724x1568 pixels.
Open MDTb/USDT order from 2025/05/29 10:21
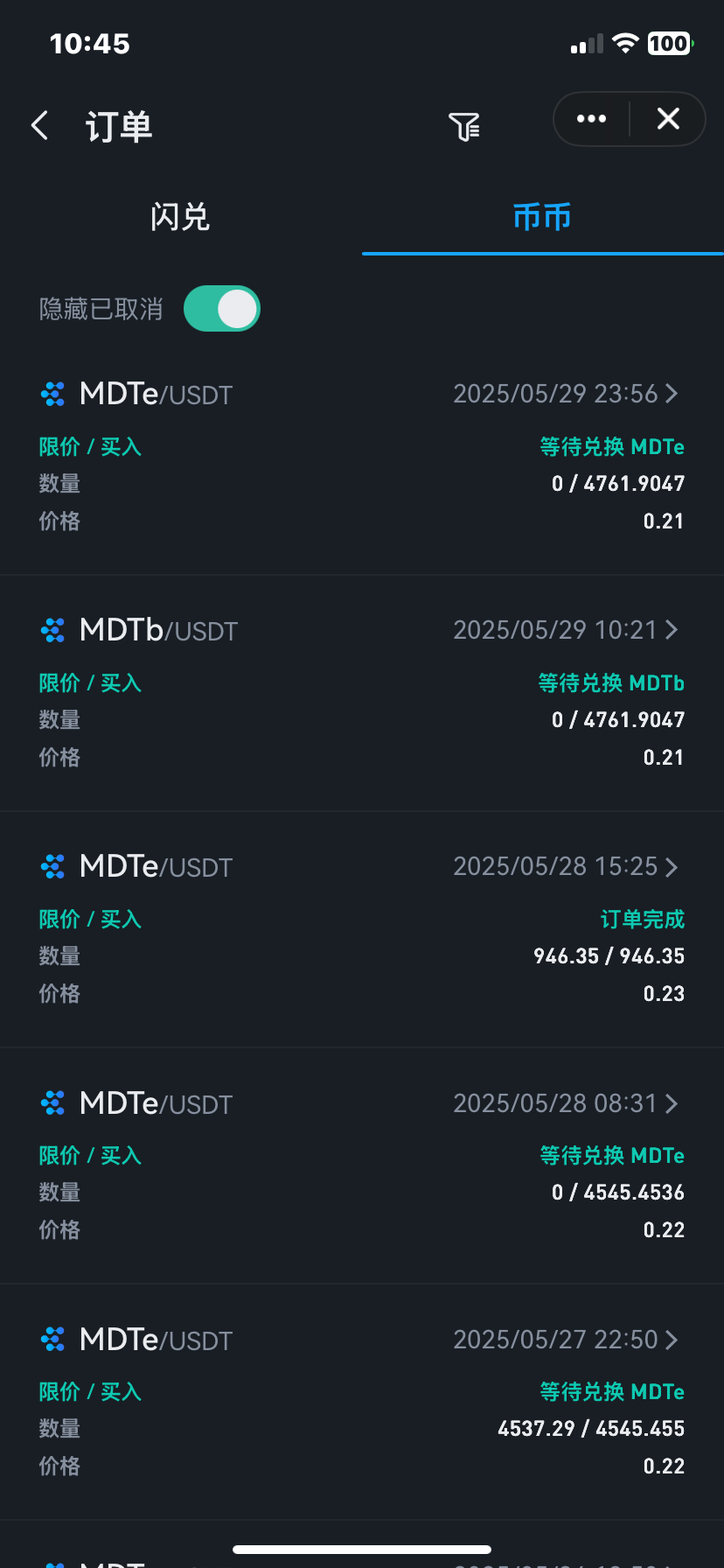(362, 693)
